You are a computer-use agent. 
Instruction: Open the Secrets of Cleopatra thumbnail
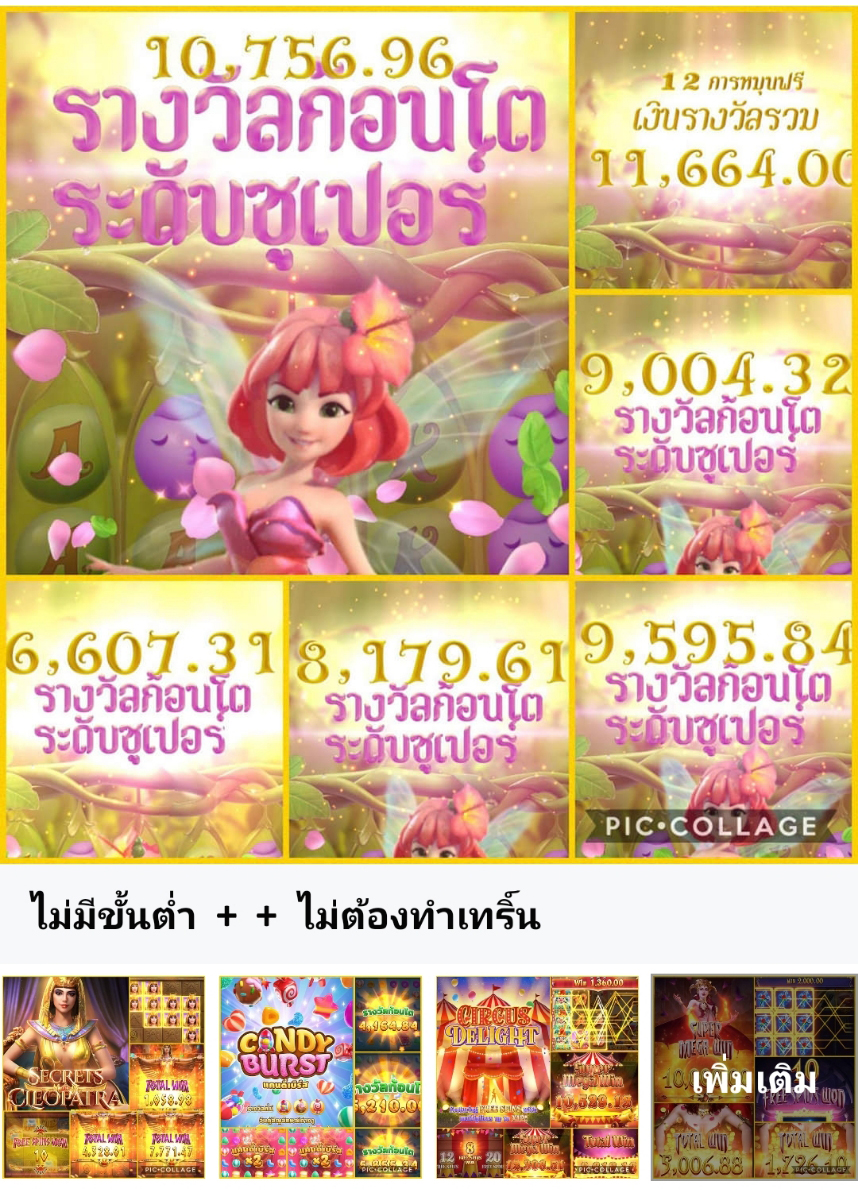(104, 1077)
